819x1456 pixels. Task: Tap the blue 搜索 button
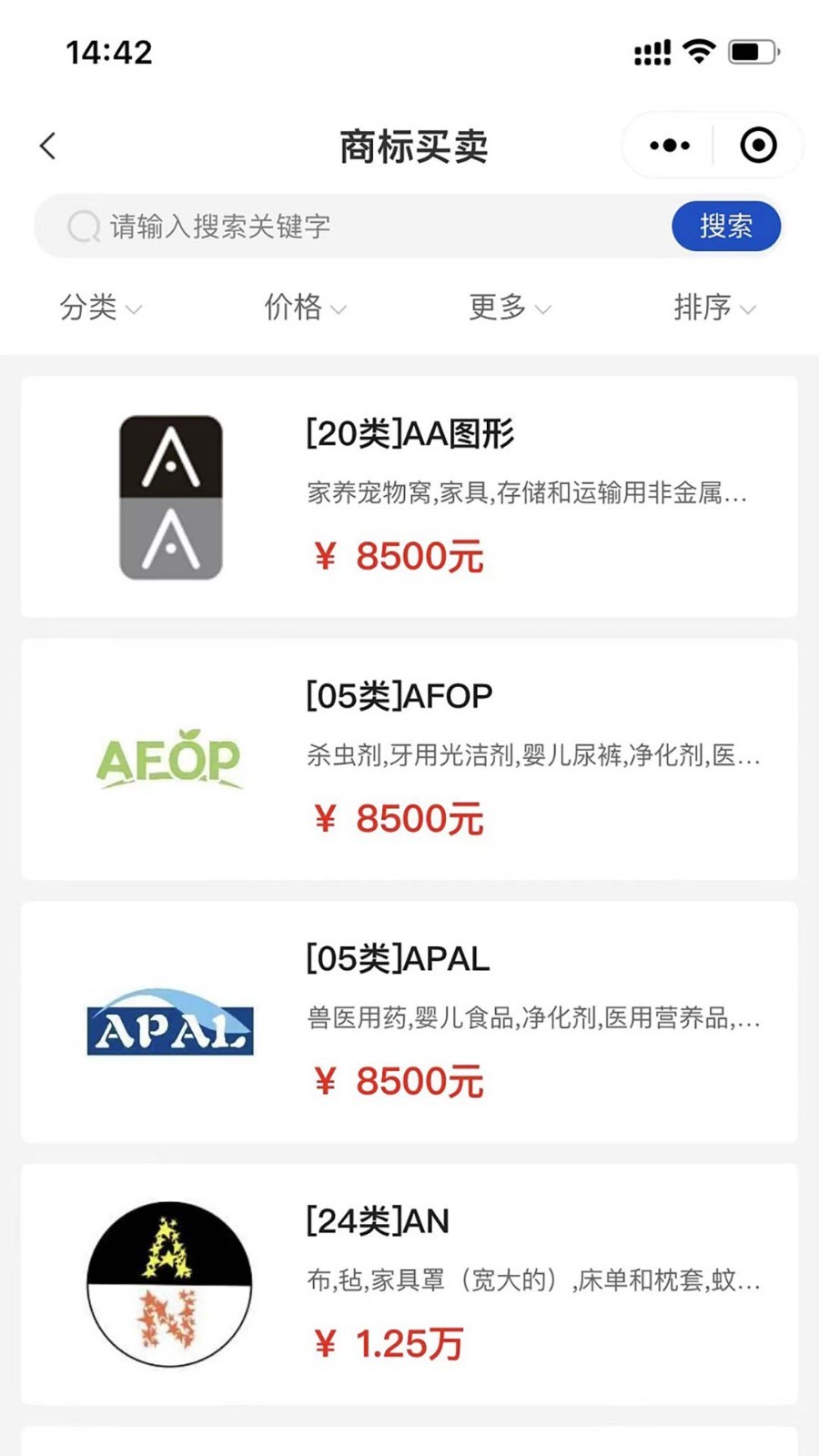pos(725,226)
